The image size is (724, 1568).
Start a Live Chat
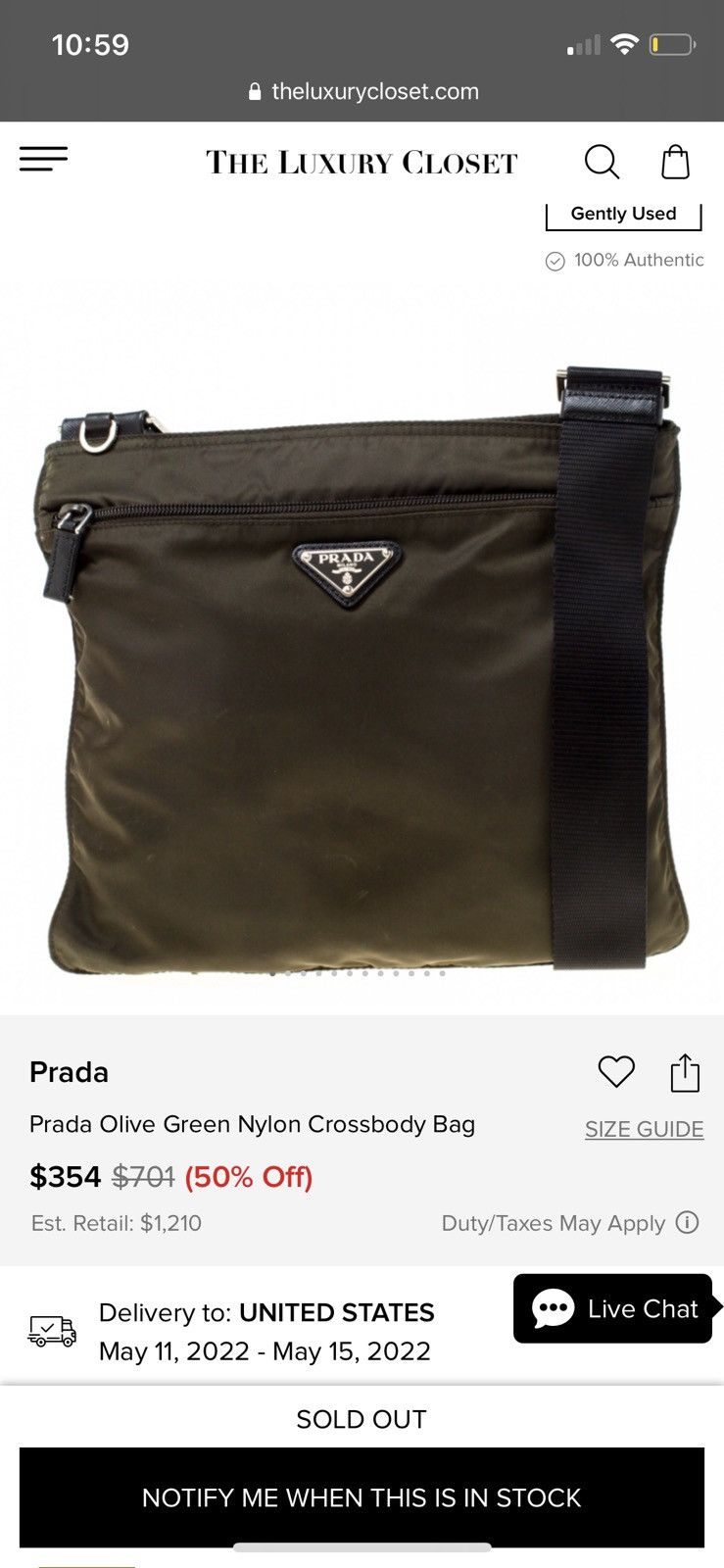612,1308
